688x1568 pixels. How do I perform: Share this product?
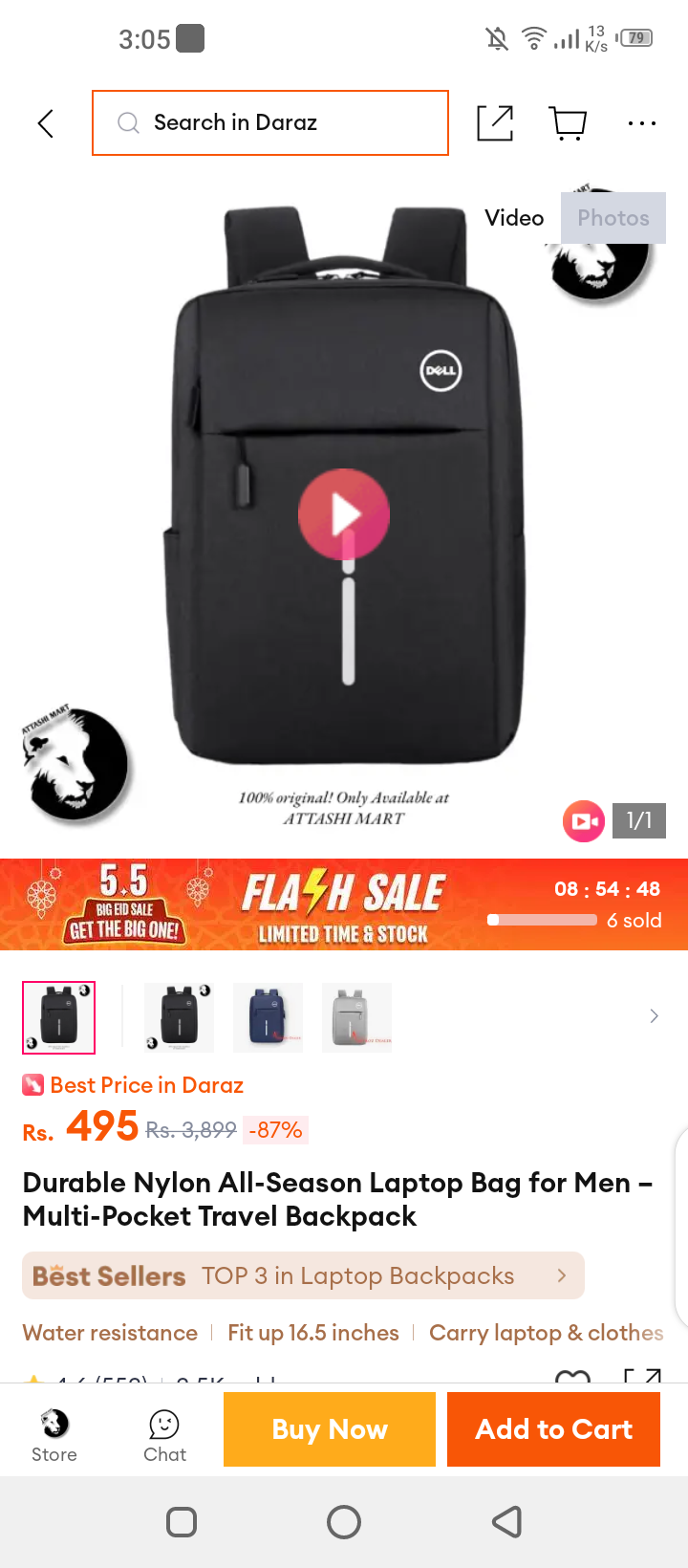[495, 122]
